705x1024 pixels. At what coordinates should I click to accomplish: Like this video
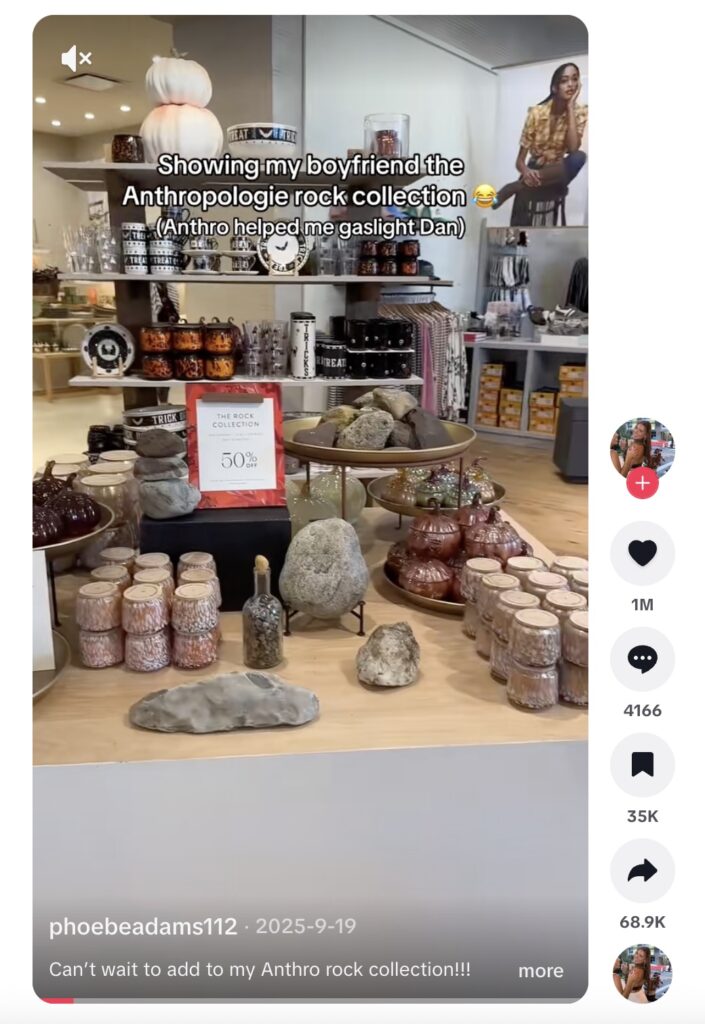click(642, 553)
